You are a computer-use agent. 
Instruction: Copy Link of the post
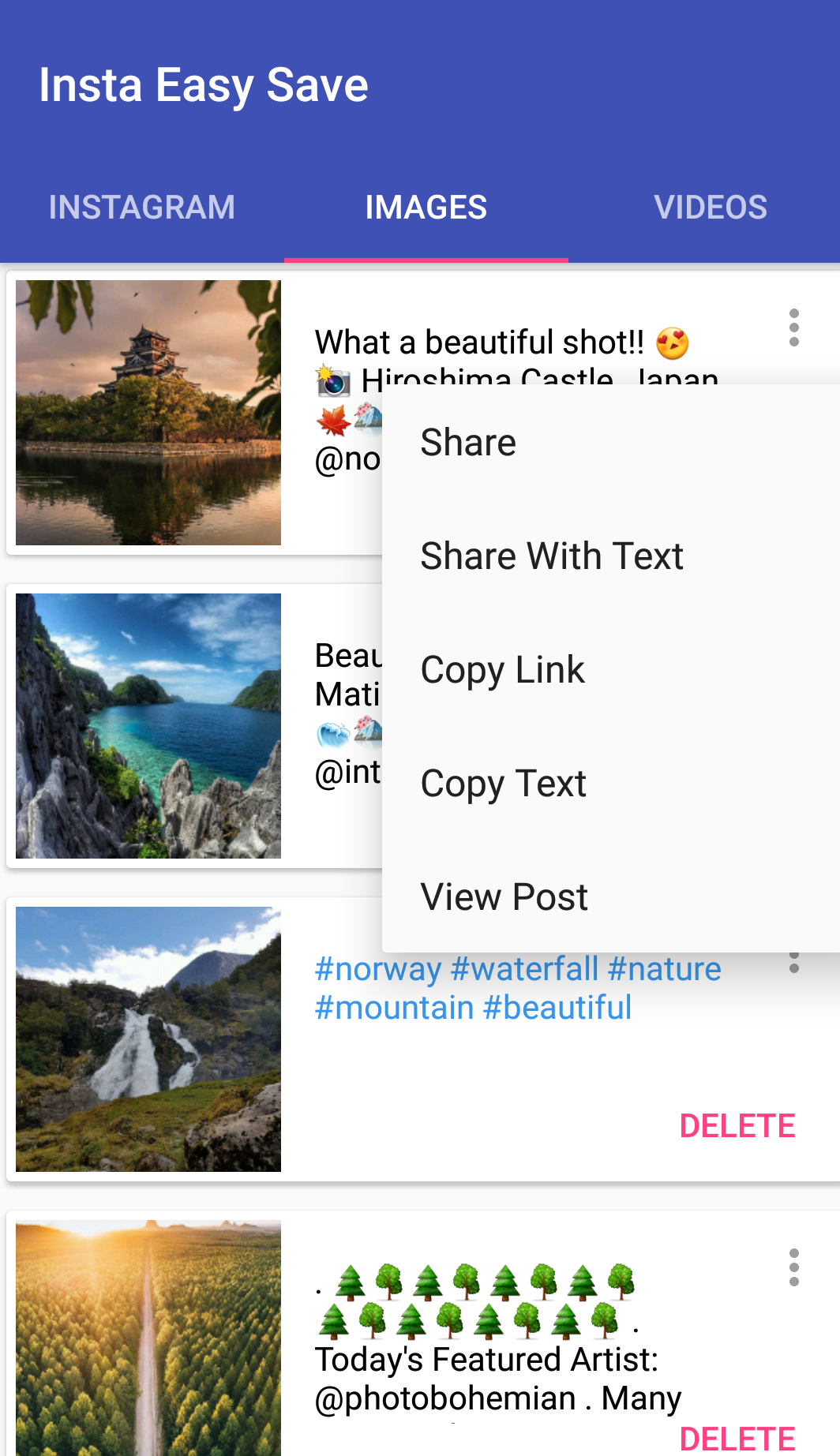(x=502, y=670)
